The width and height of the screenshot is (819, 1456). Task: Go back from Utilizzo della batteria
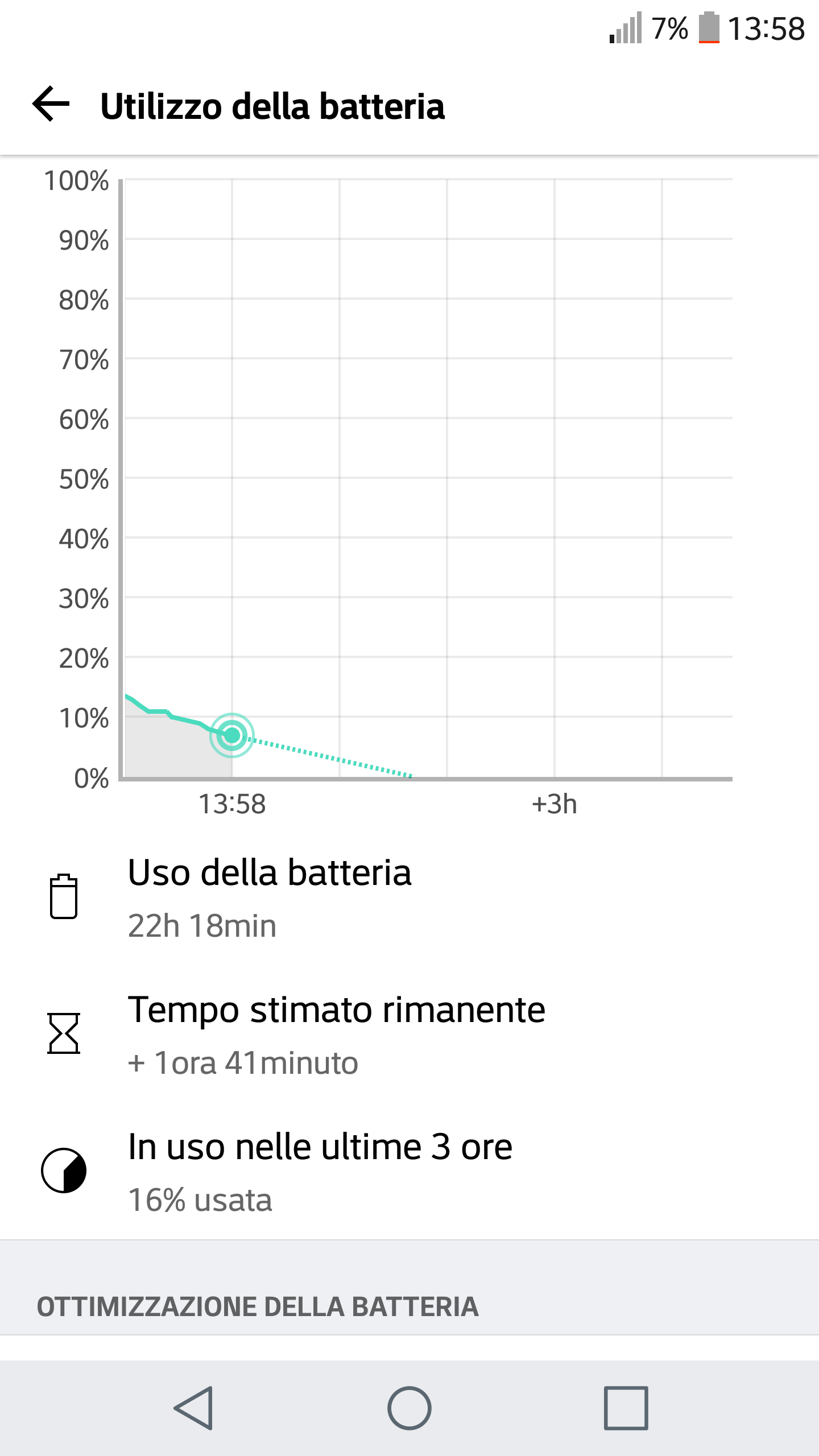pos(51,105)
